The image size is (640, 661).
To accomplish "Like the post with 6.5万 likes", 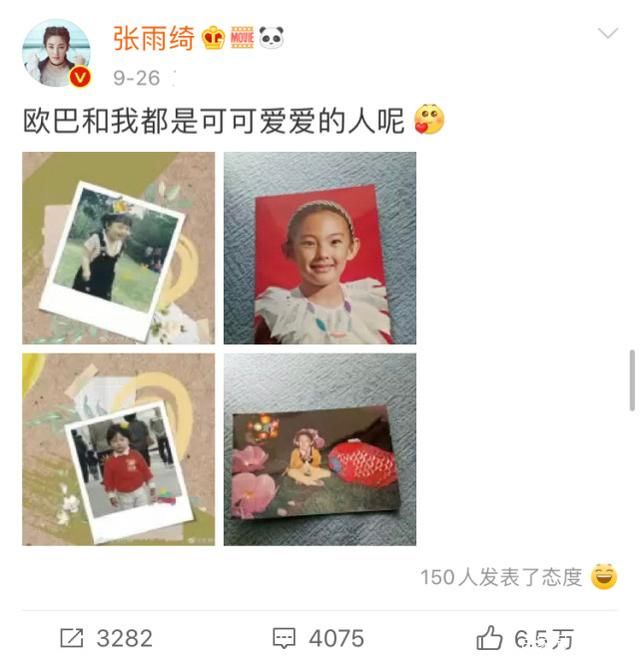I will [525, 638].
